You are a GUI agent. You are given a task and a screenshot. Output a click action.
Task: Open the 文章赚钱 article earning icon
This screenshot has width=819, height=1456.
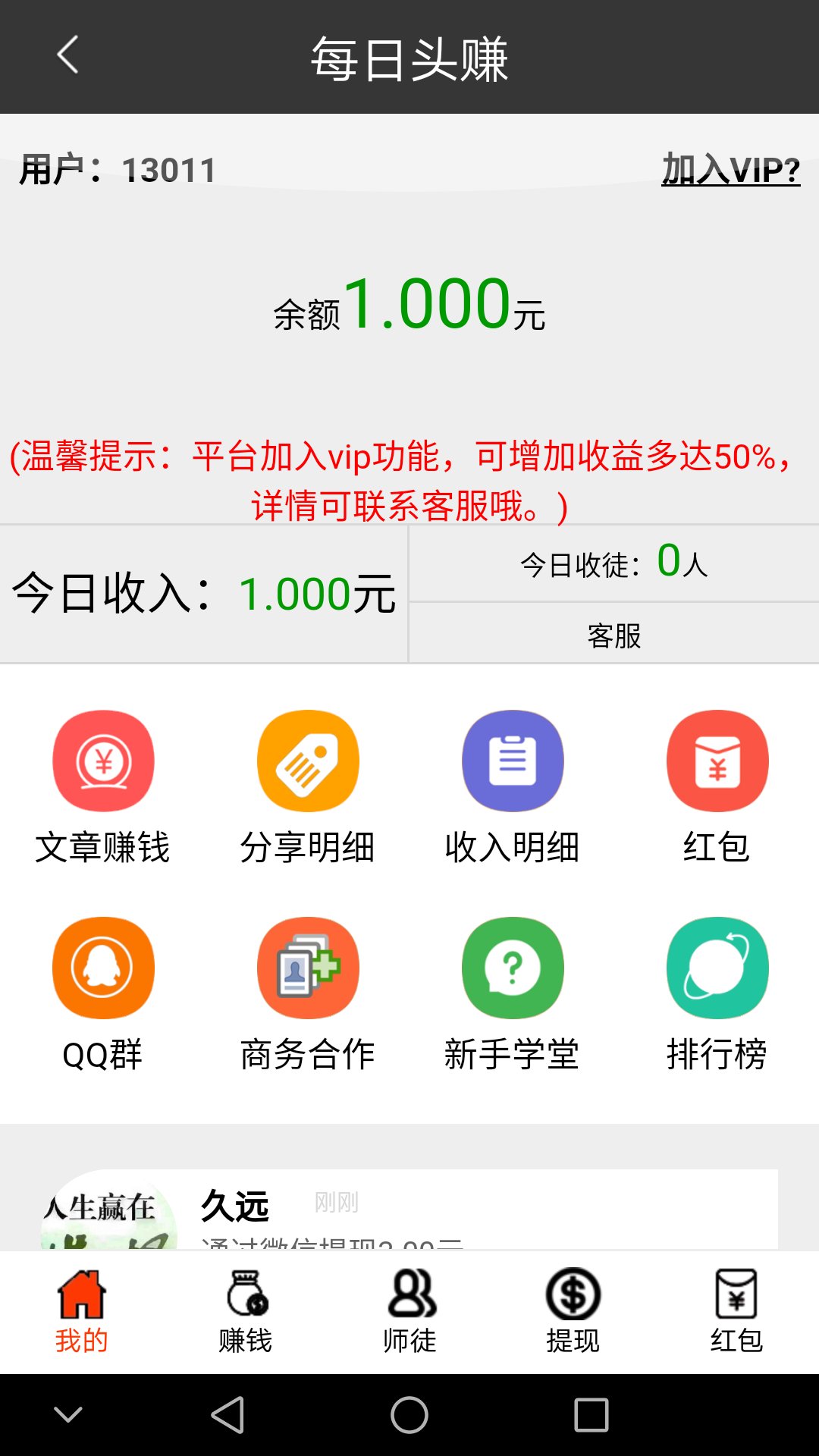click(104, 761)
